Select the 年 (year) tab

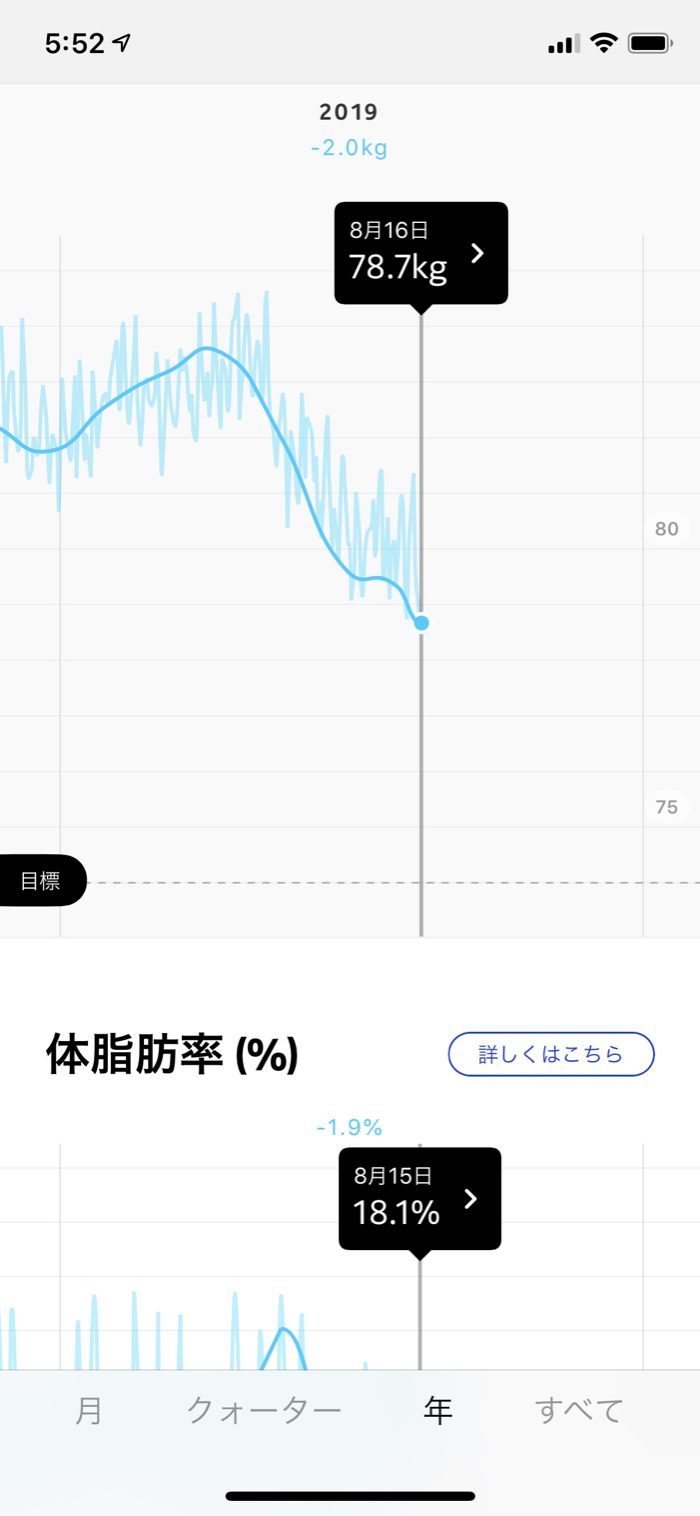click(x=438, y=1410)
